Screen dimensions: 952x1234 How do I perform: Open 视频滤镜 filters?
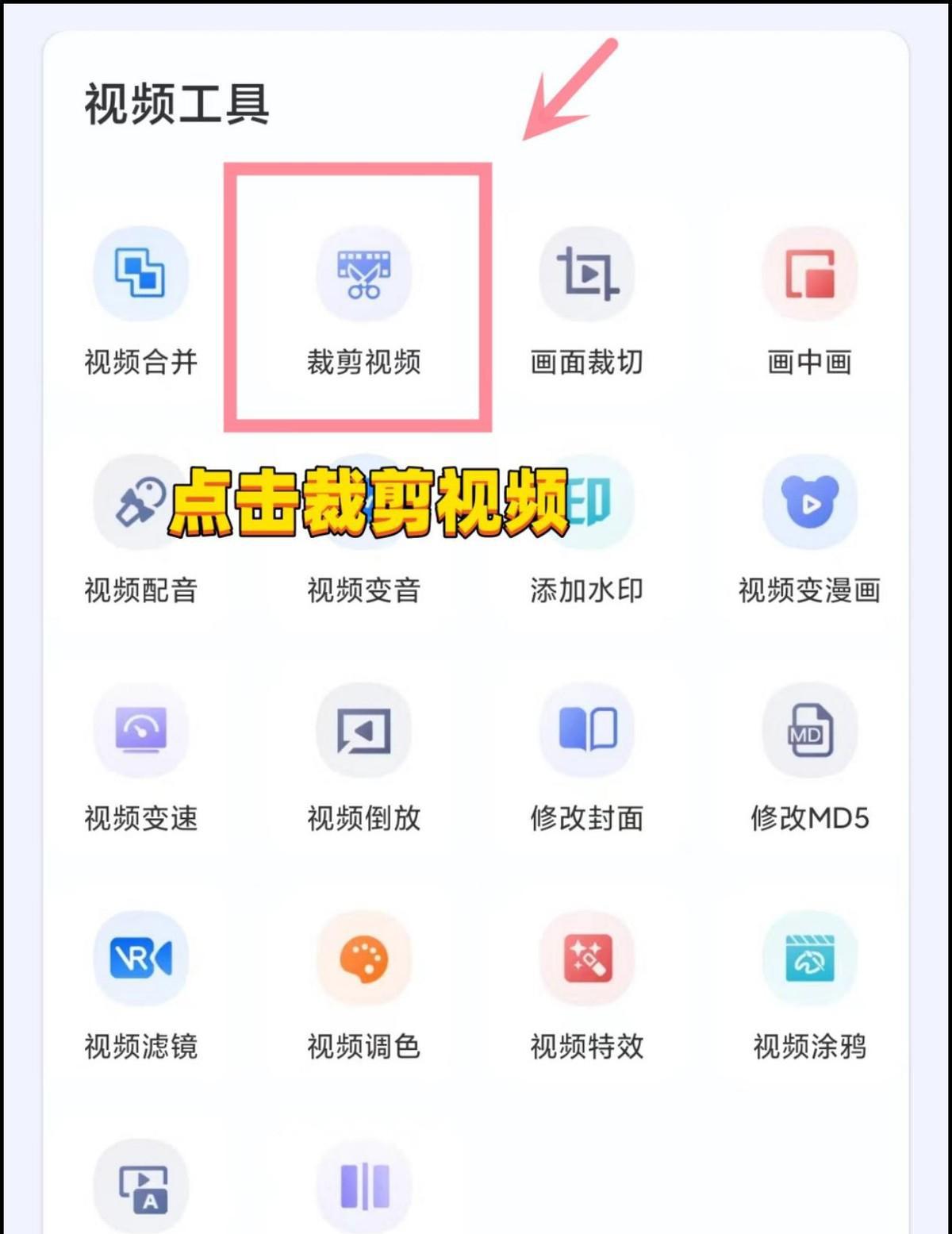[141, 958]
